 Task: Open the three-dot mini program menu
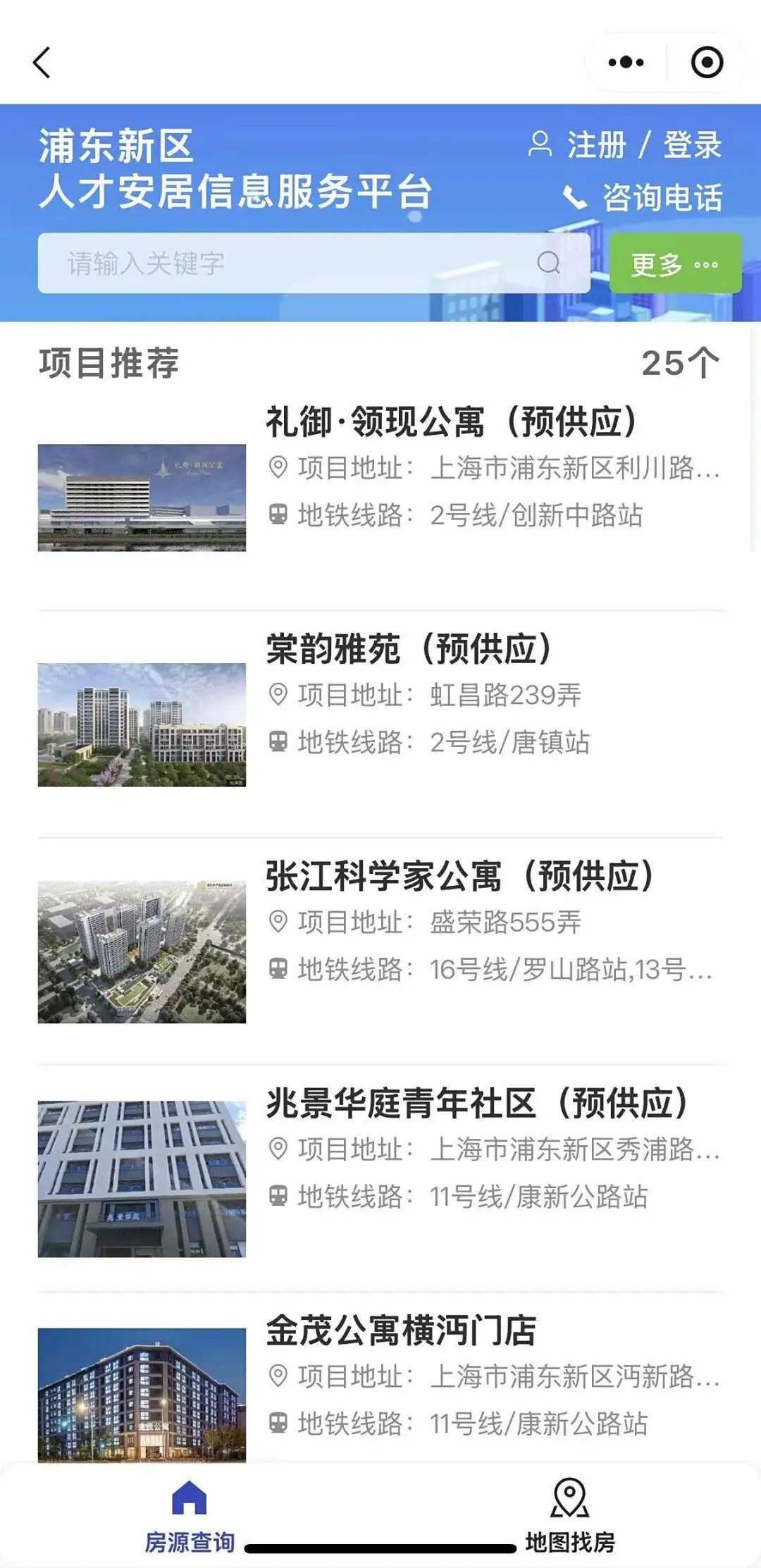coord(624,62)
